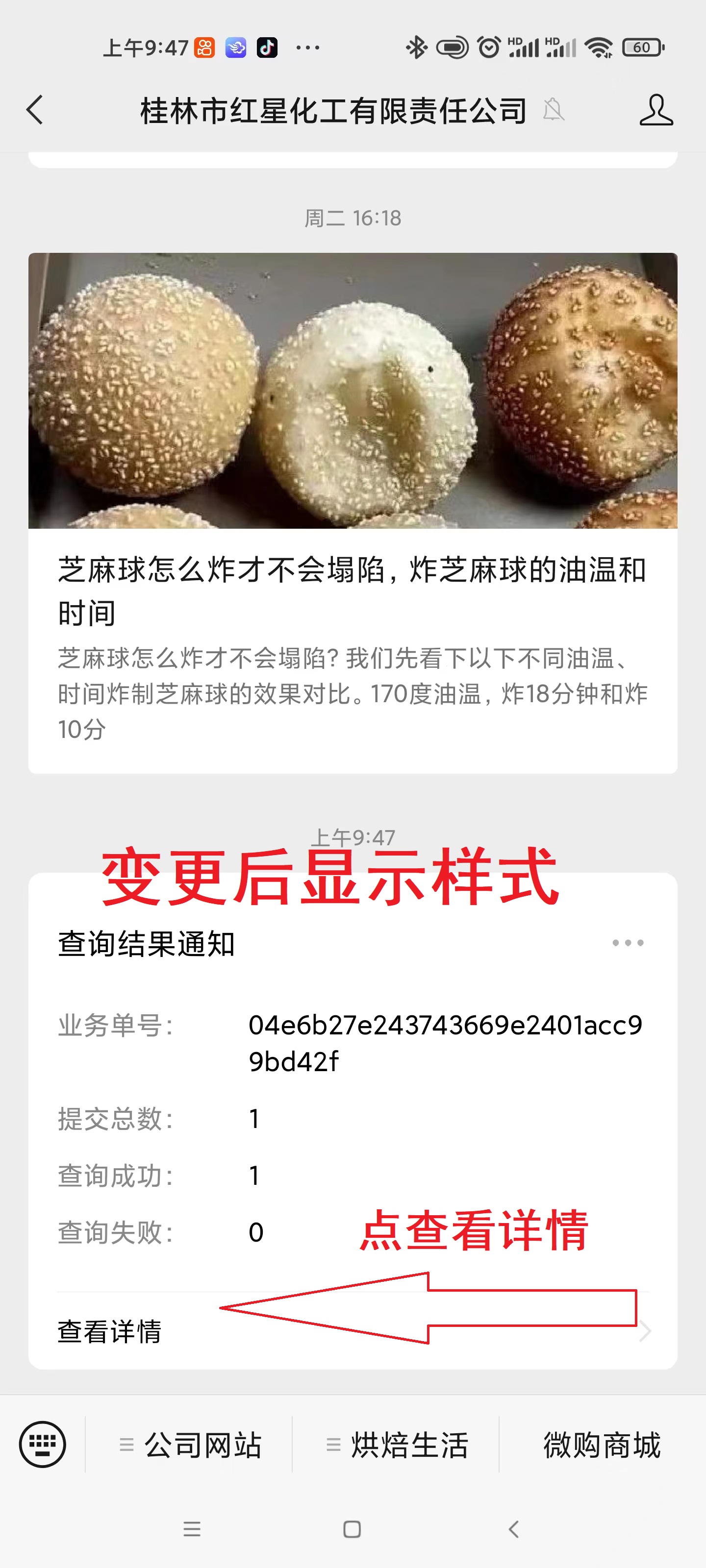
Task: Open the system recent apps button
Action: coord(192,1529)
